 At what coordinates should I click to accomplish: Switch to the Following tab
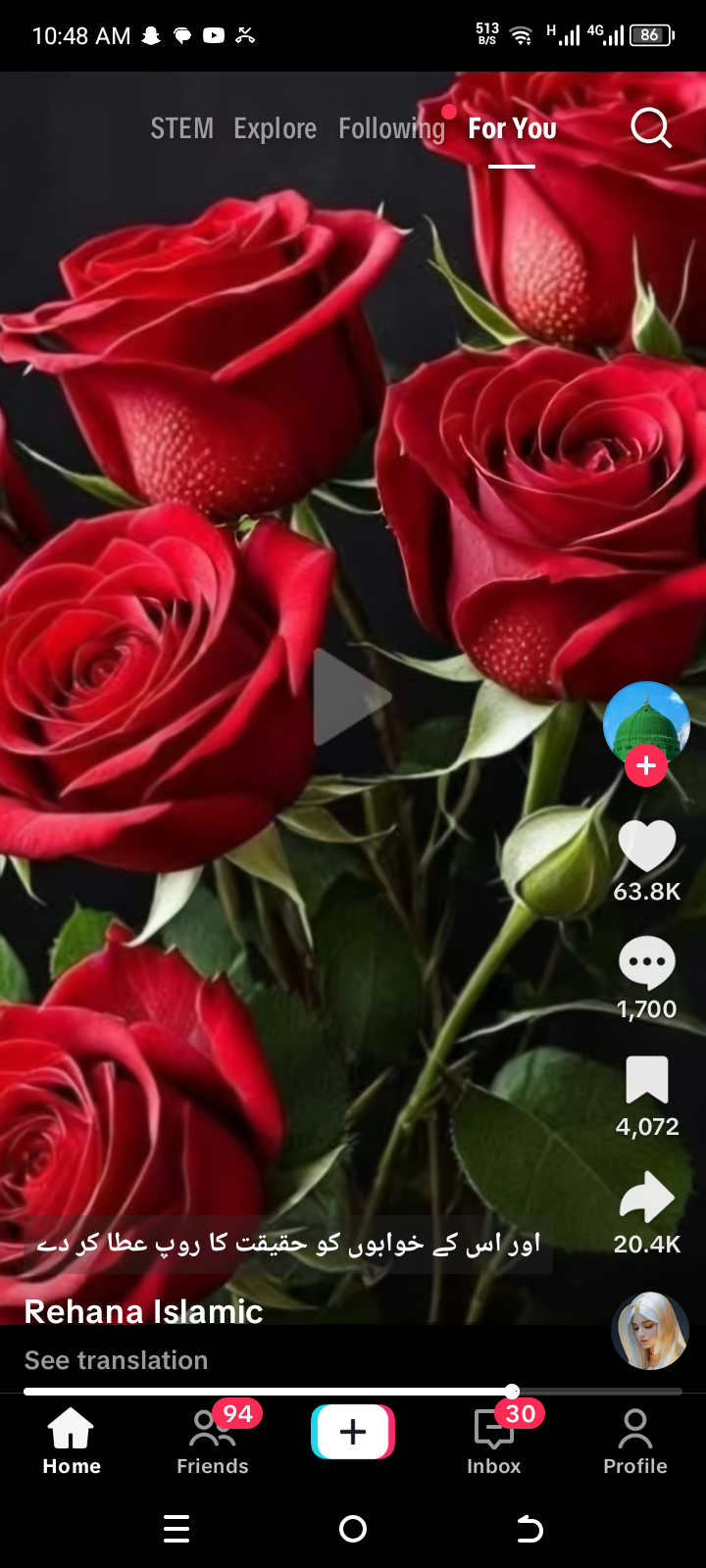tap(391, 128)
